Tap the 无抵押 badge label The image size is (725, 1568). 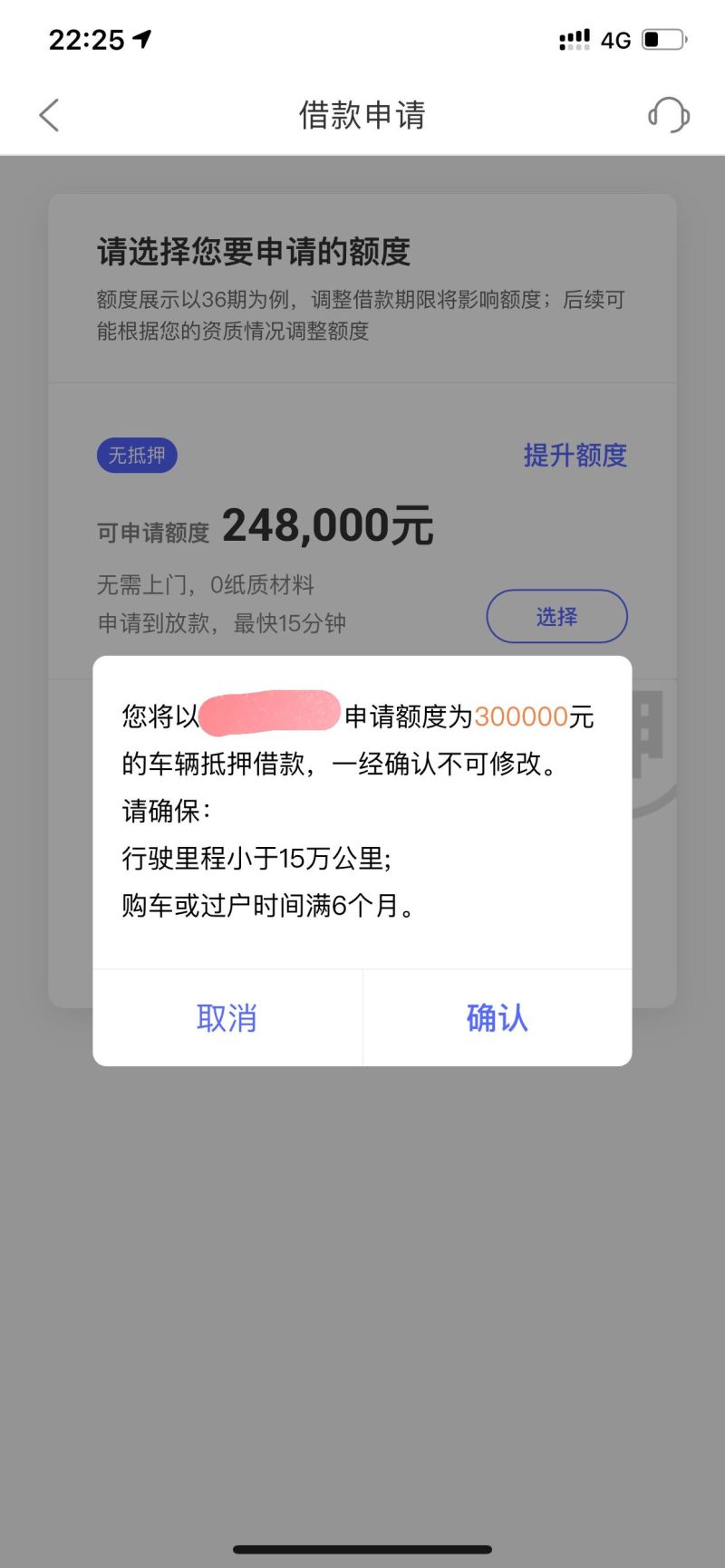137,456
